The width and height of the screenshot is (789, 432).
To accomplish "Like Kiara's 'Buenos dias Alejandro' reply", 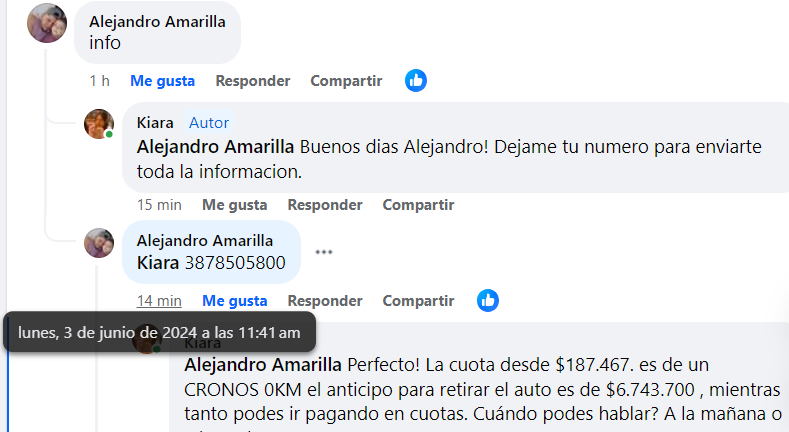I will (234, 205).
